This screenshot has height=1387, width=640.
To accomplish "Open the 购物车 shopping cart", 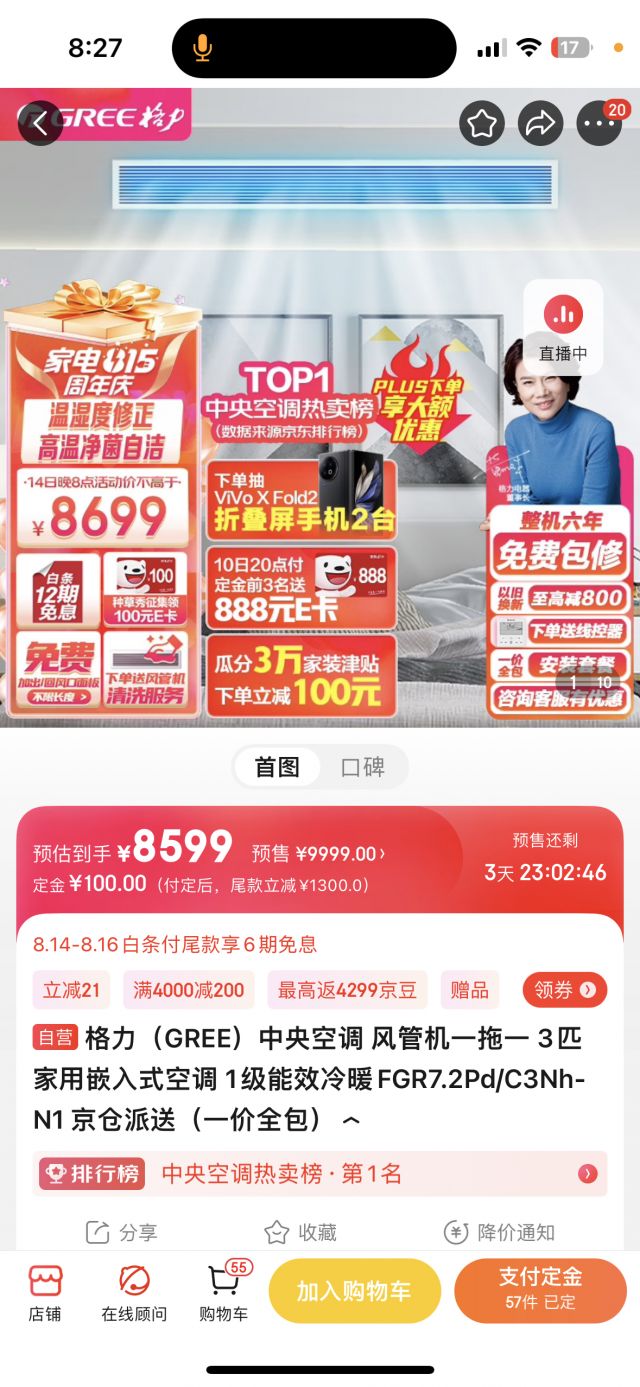I will tap(223, 1293).
